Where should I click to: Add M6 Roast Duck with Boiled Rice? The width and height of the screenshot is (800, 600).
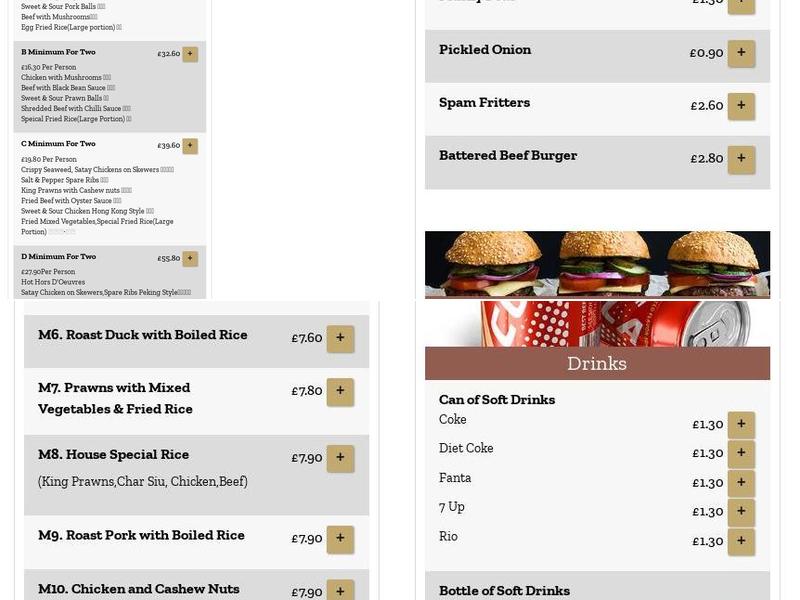pos(340,338)
